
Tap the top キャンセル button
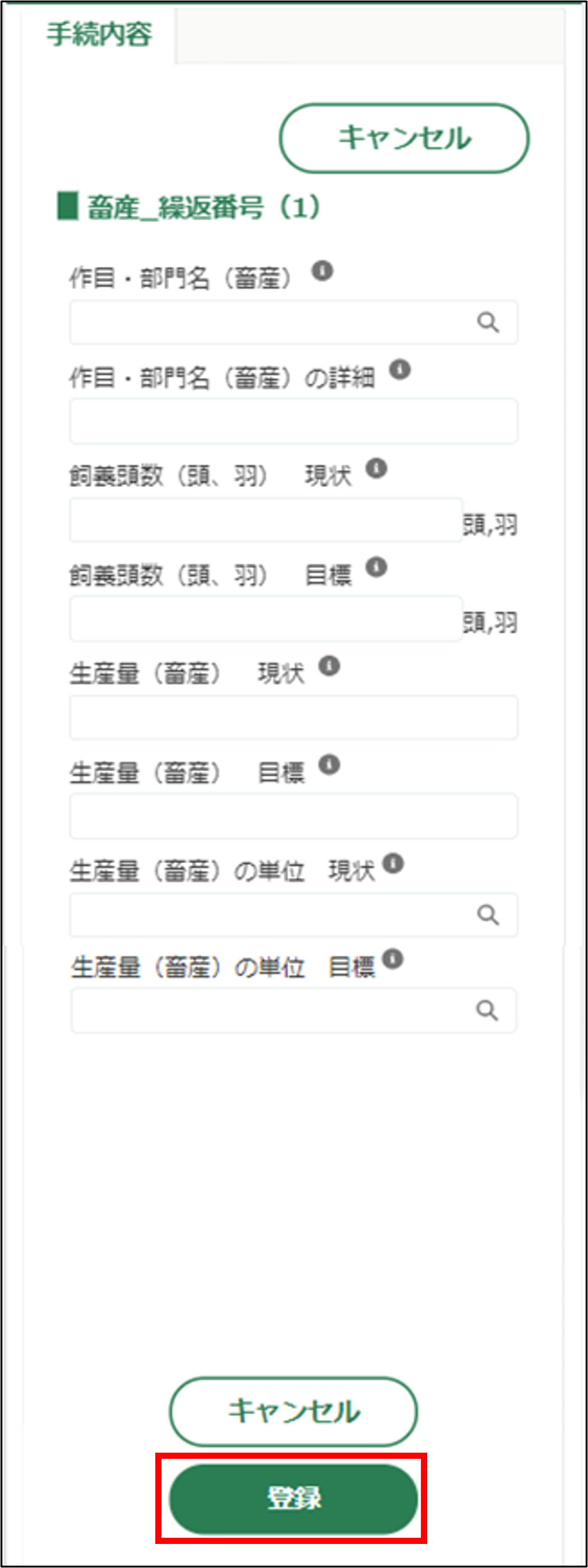404,138
